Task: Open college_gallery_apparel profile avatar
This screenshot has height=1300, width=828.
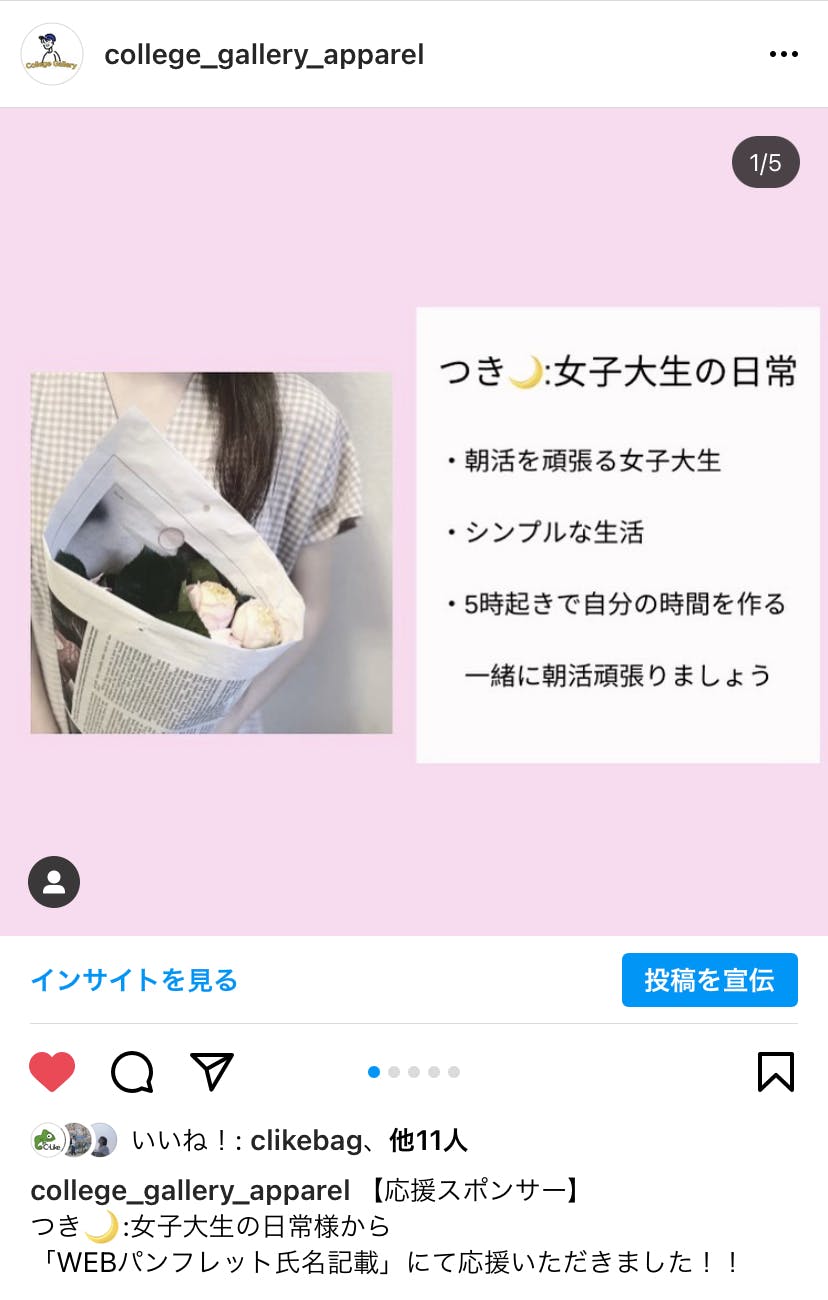Action: [x=52, y=54]
